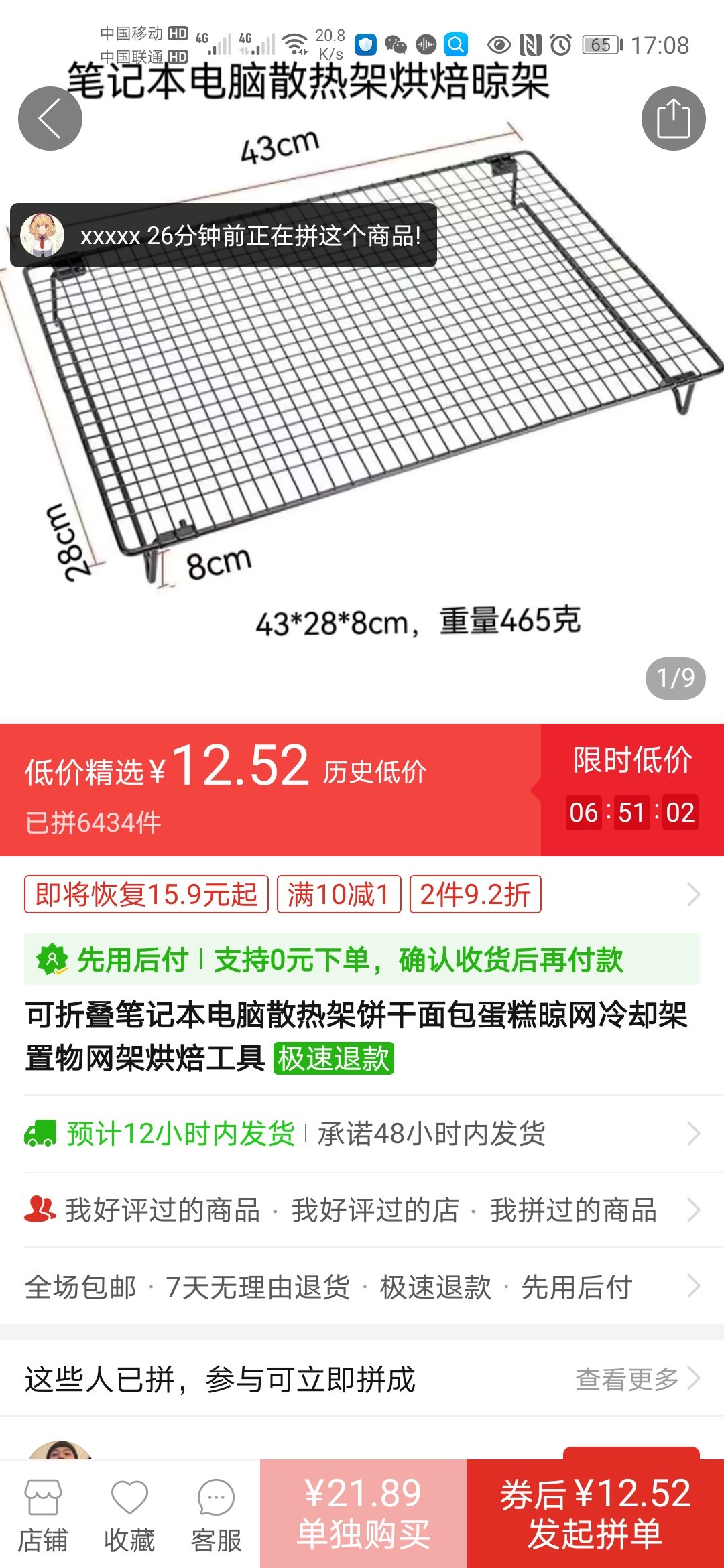Buy alone with ¥21.89 单独购买

tap(363, 1514)
